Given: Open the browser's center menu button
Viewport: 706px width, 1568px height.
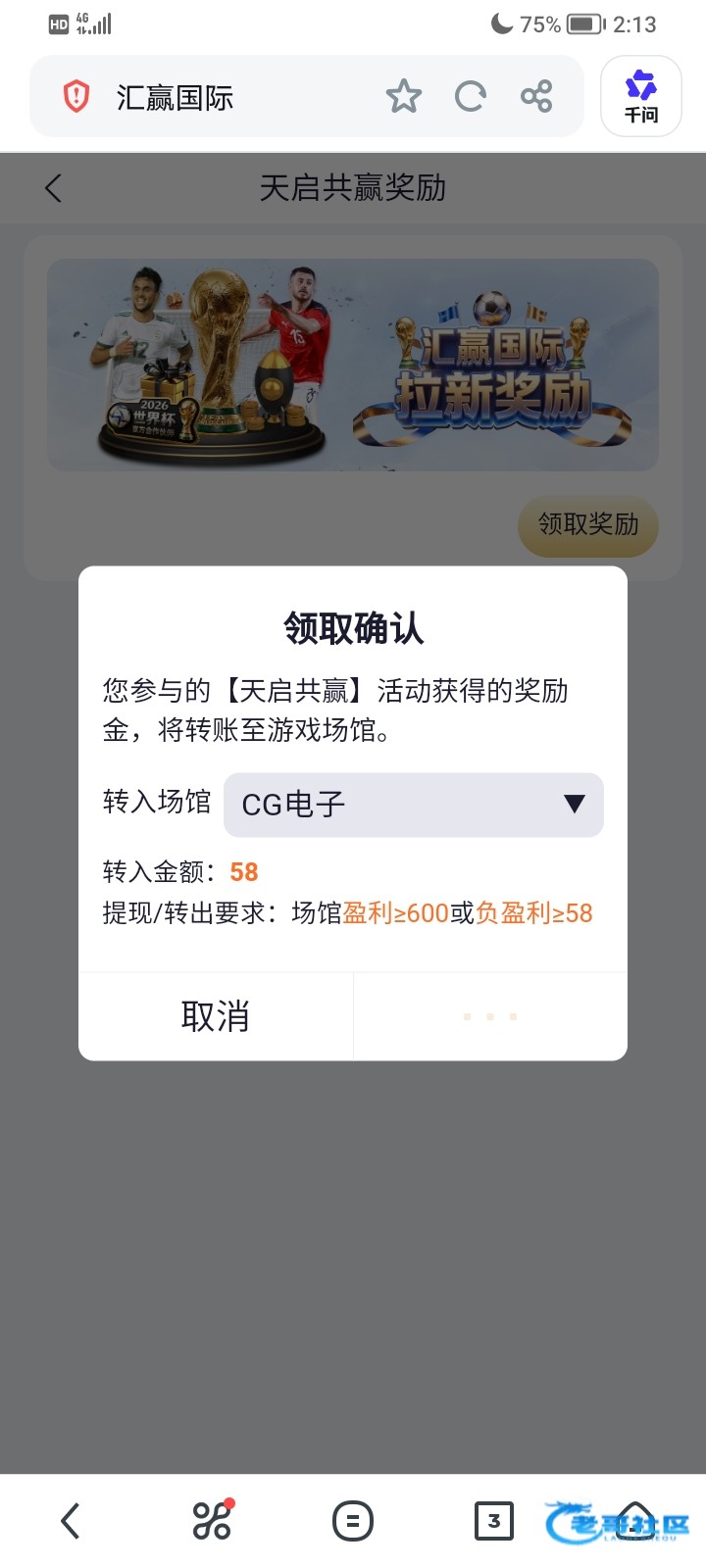Looking at the screenshot, I should click(x=353, y=1521).
